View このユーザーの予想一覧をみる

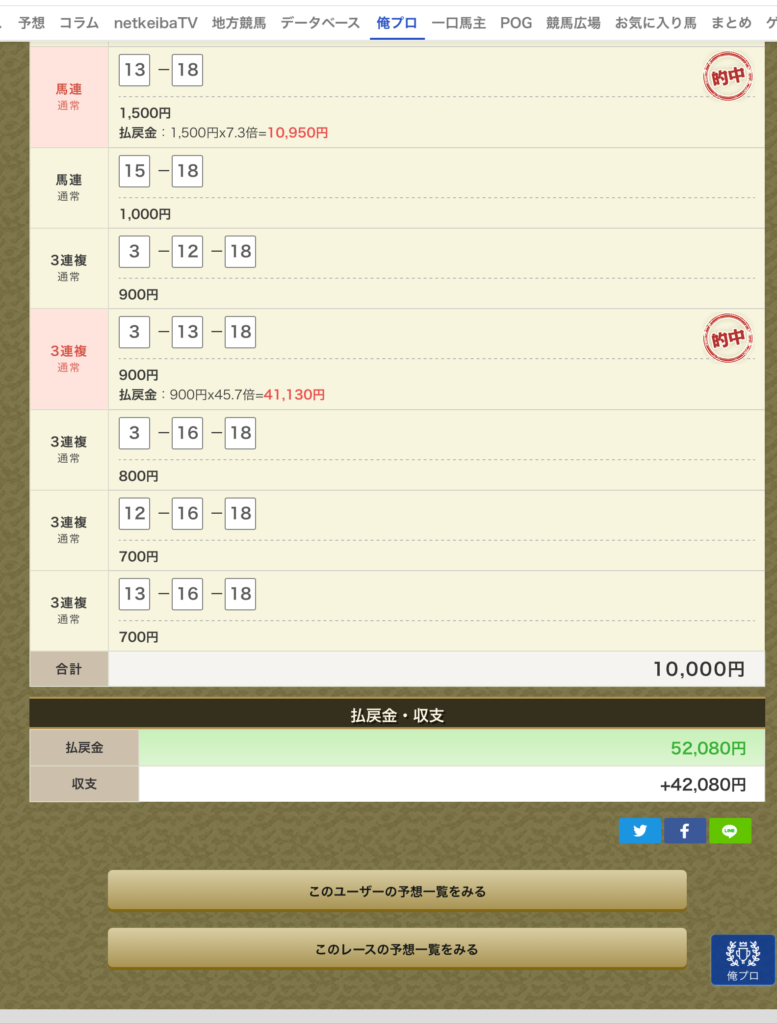(397, 890)
